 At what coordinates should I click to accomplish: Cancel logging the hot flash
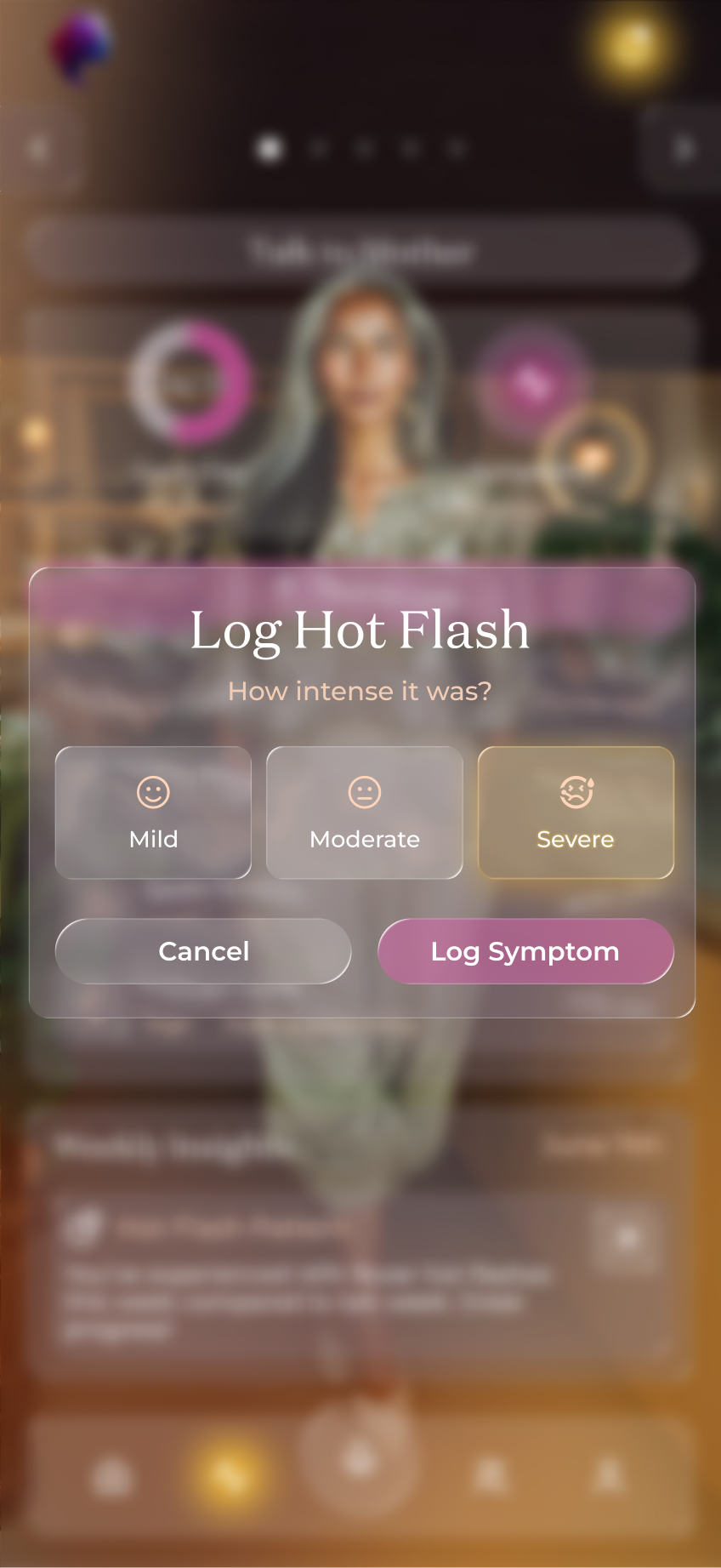203,951
